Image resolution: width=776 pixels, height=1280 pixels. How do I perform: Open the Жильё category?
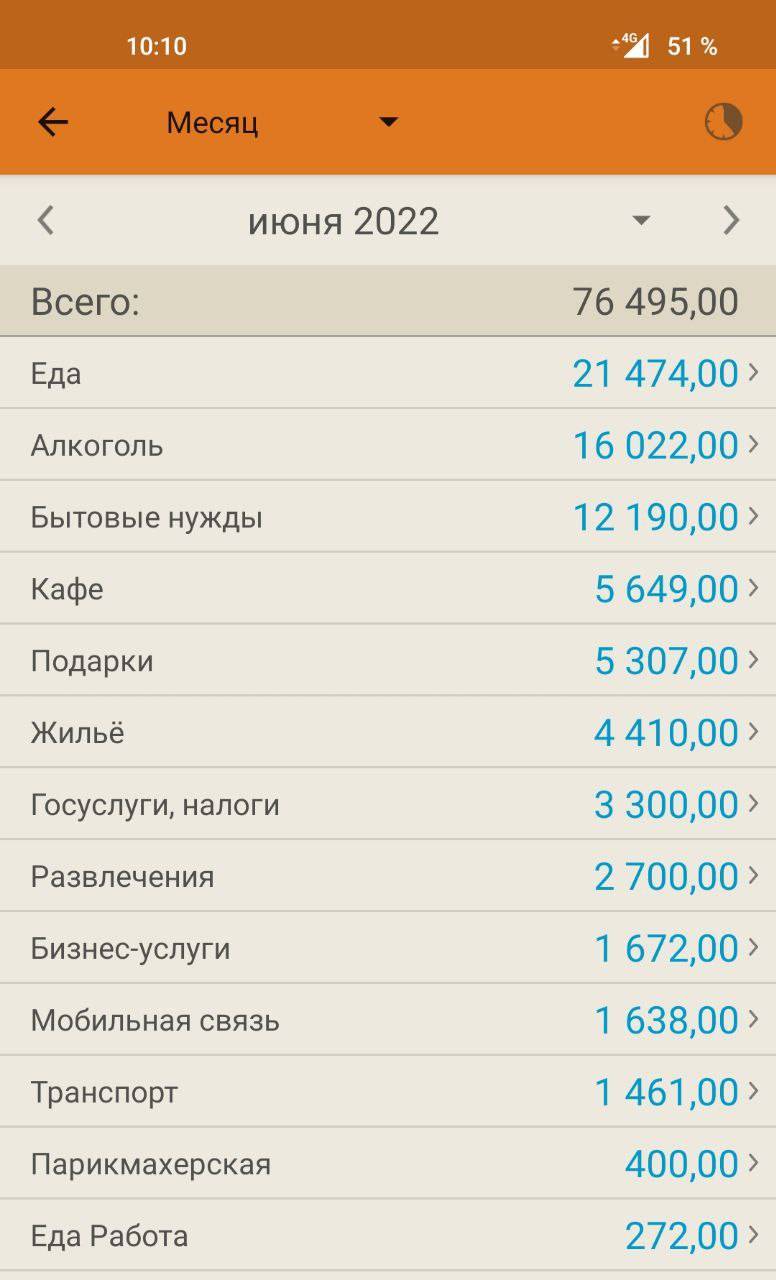click(388, 733)
